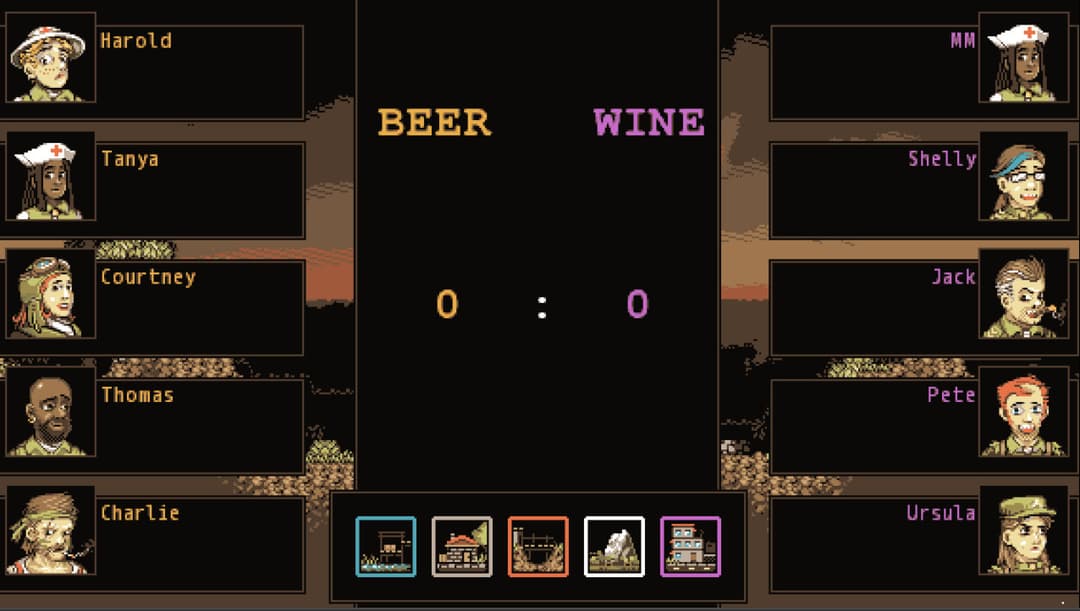Screen dimensions: 1080x611
Task: Choose the orange-framed bridge map tile
Action: coord(538,546)
